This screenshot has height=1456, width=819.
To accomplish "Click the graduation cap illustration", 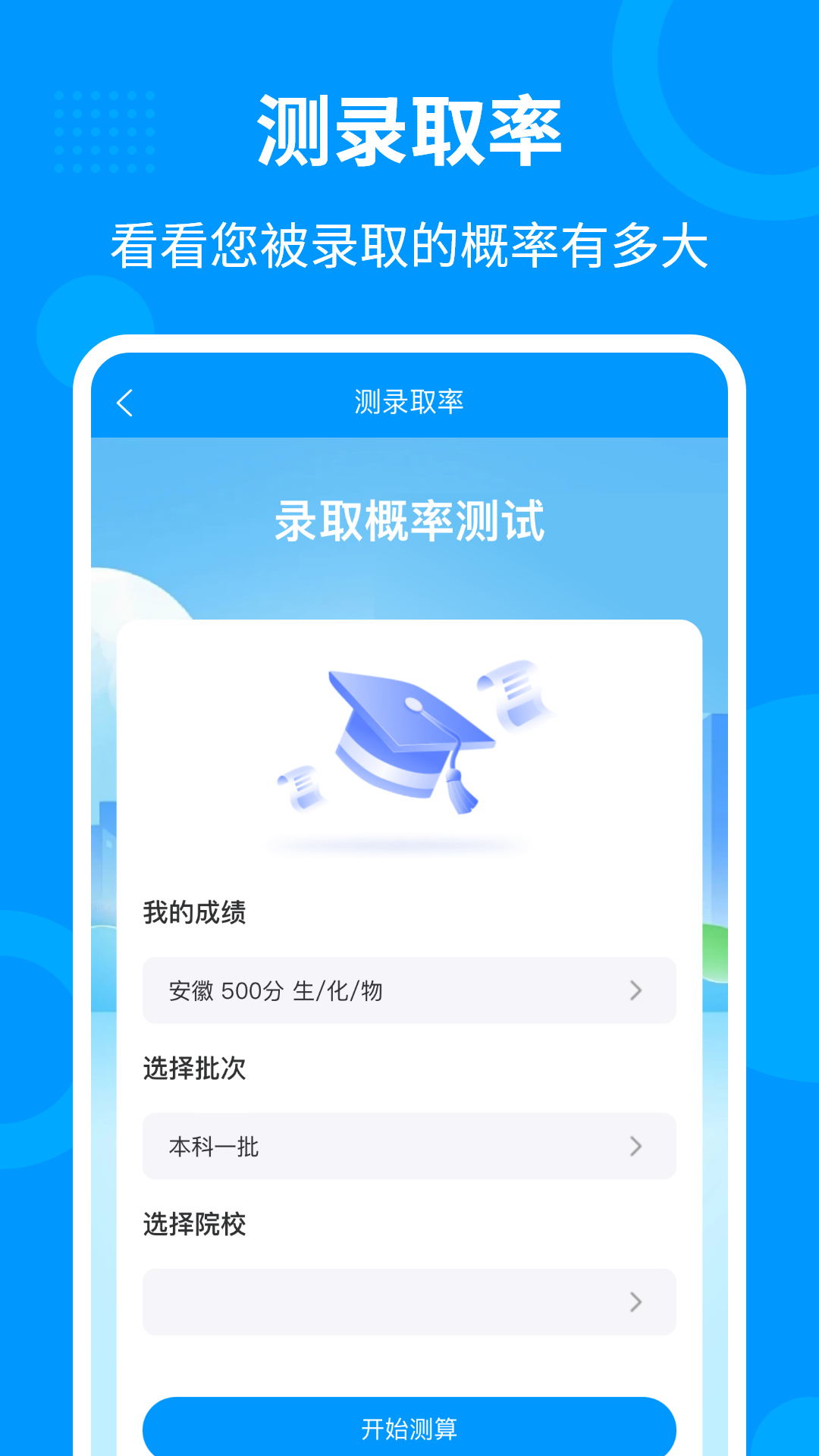I will pos(409,736).
